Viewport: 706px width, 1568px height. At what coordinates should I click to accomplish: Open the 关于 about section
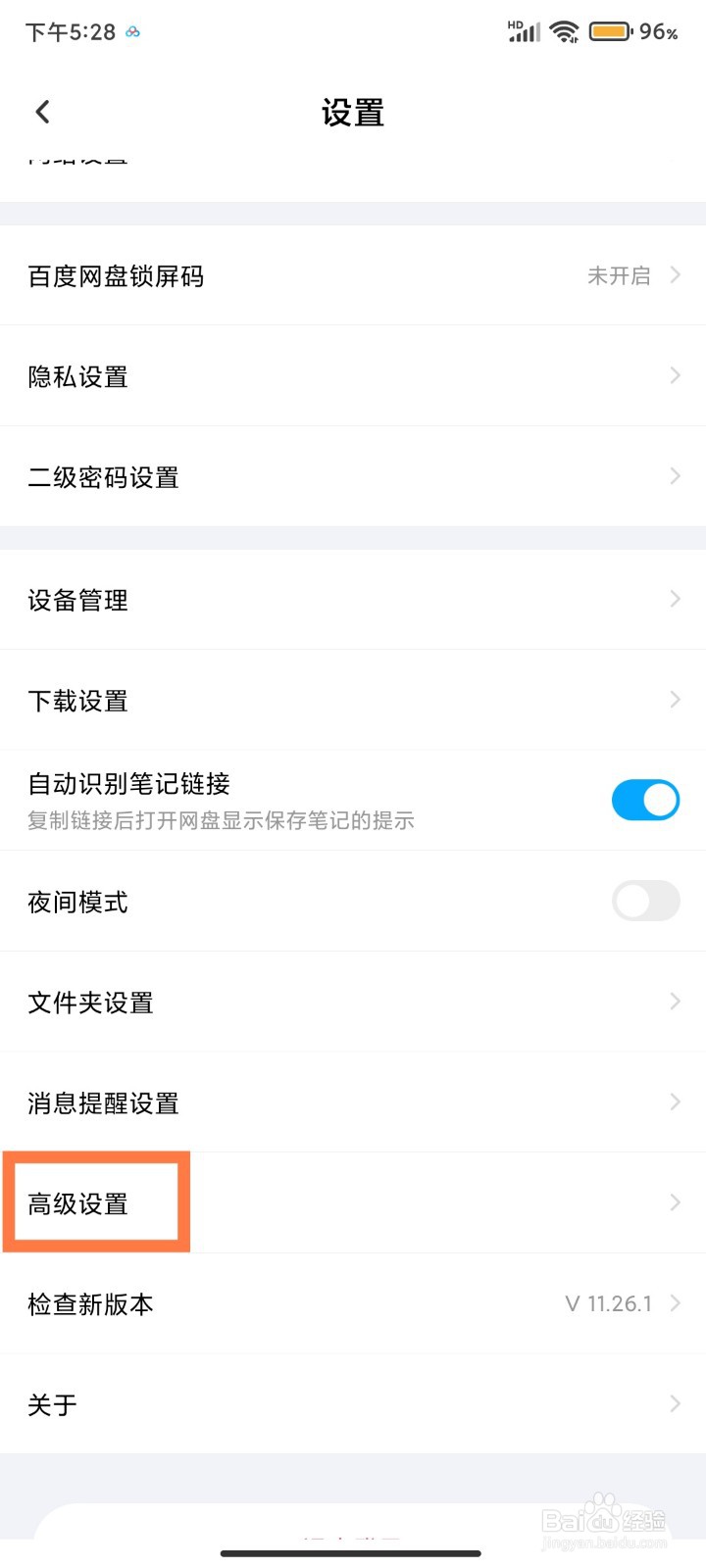(x=353, y=1403)
